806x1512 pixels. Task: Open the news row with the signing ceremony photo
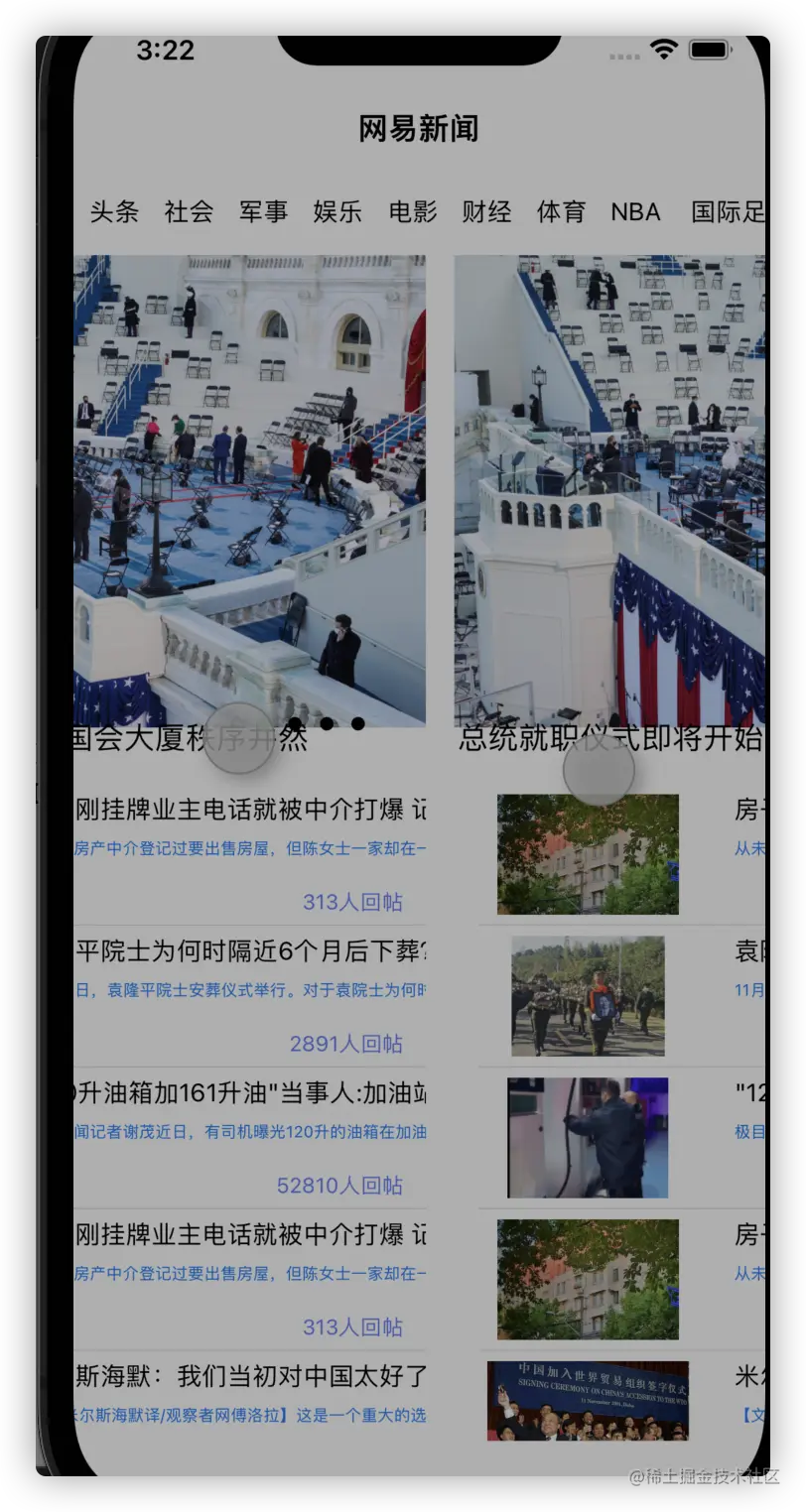(588, 1400)
